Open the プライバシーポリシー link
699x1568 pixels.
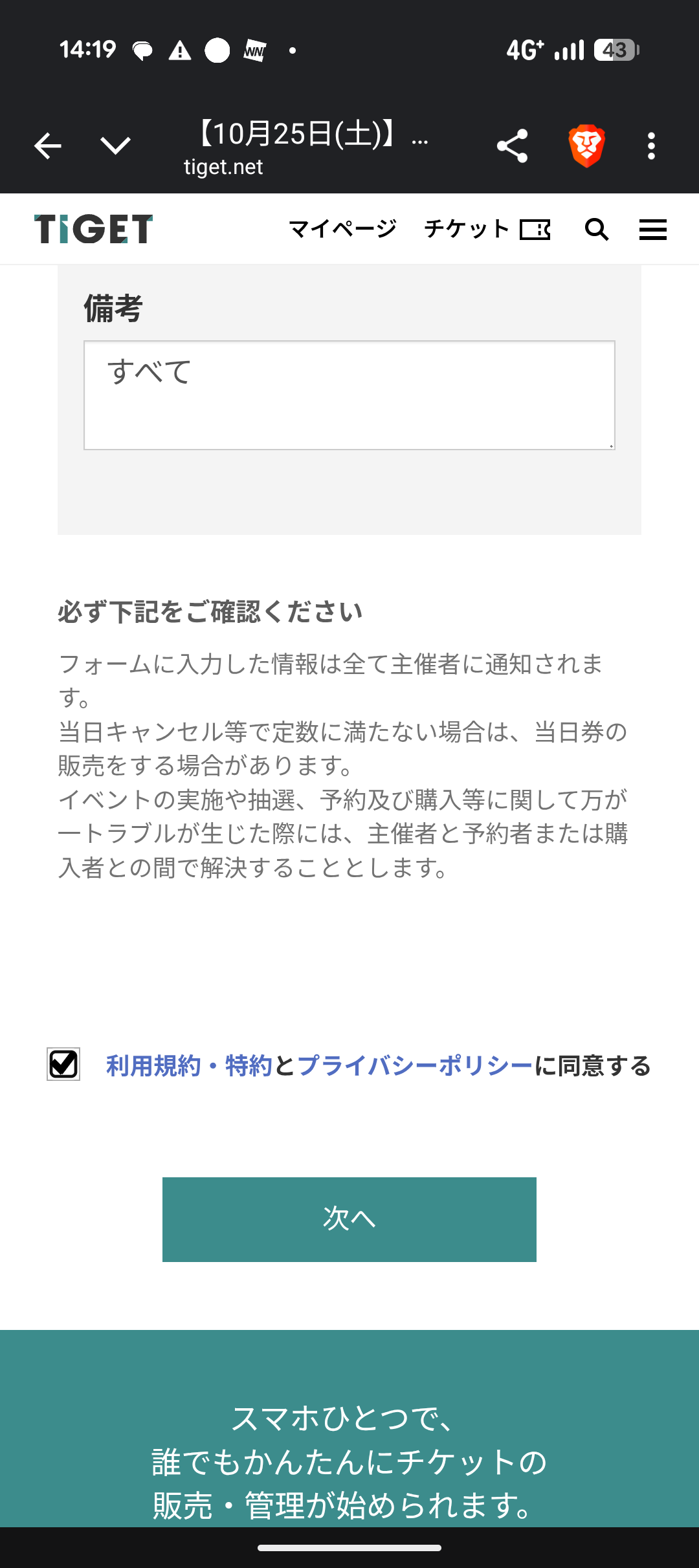[414, 1066]
